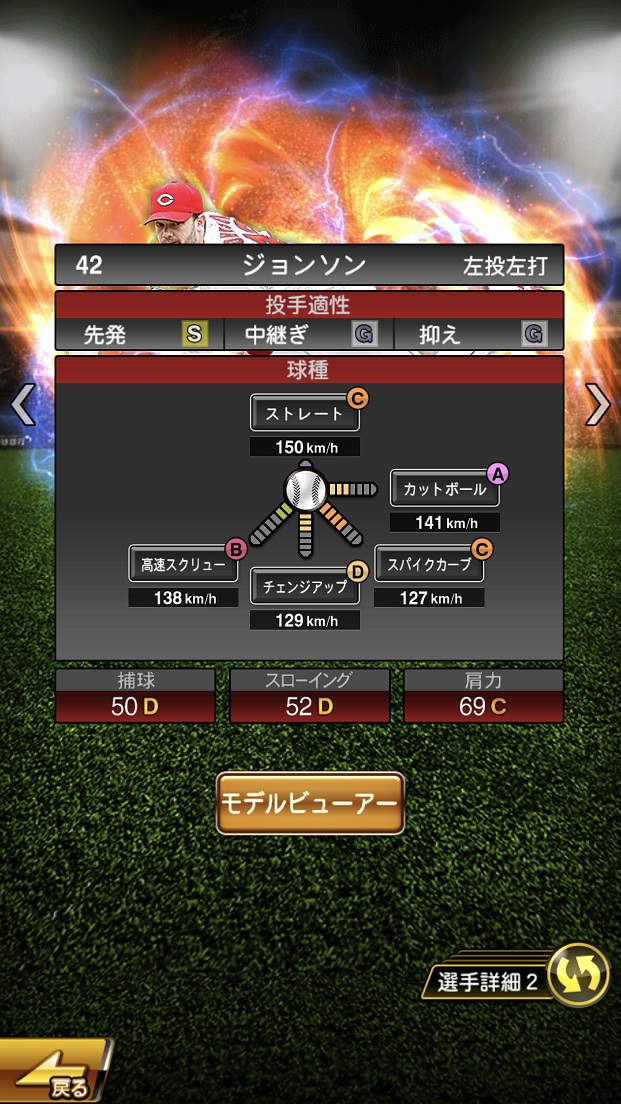Go to the previous player with left arrow

tap(23, 405)
